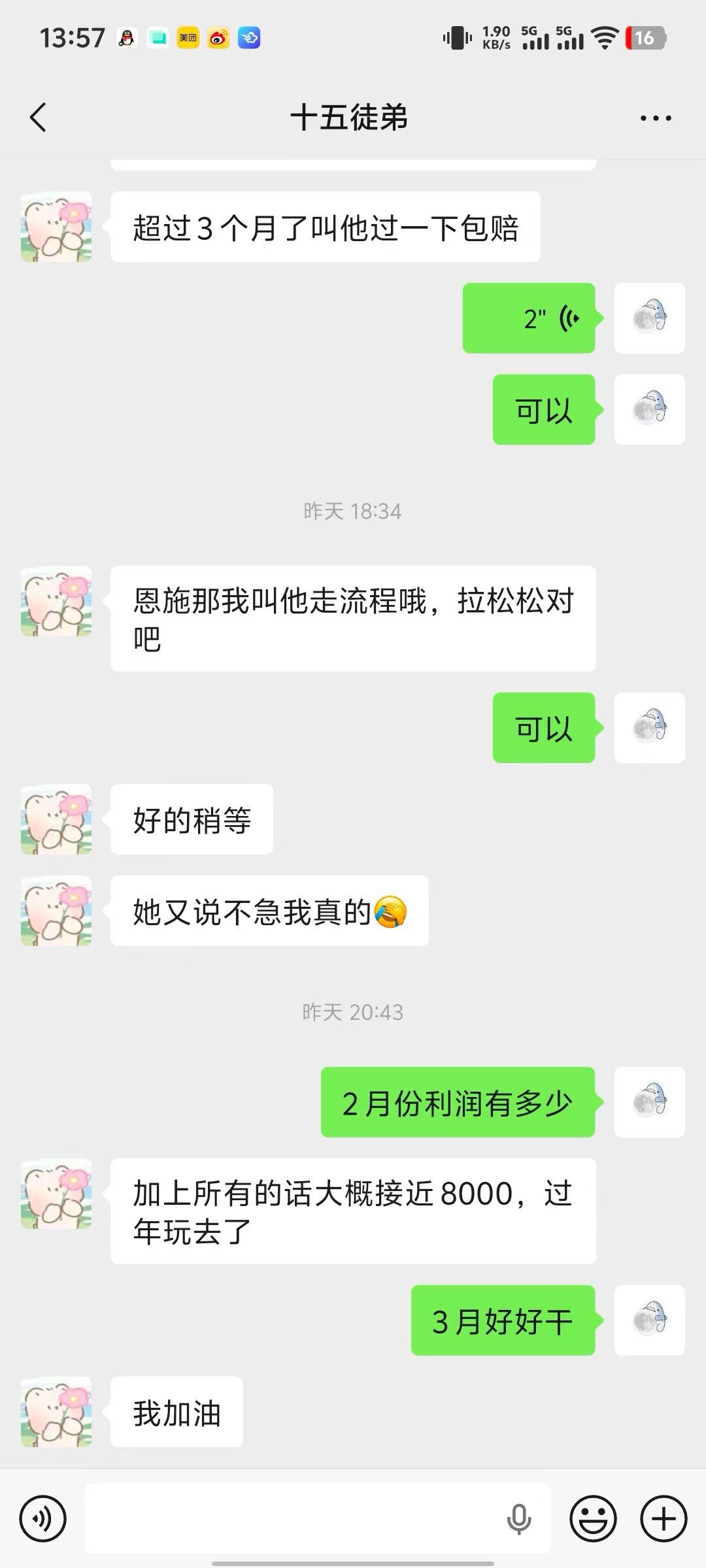
Task: Open the plus attachment menu
Action: click(663, 1519)
